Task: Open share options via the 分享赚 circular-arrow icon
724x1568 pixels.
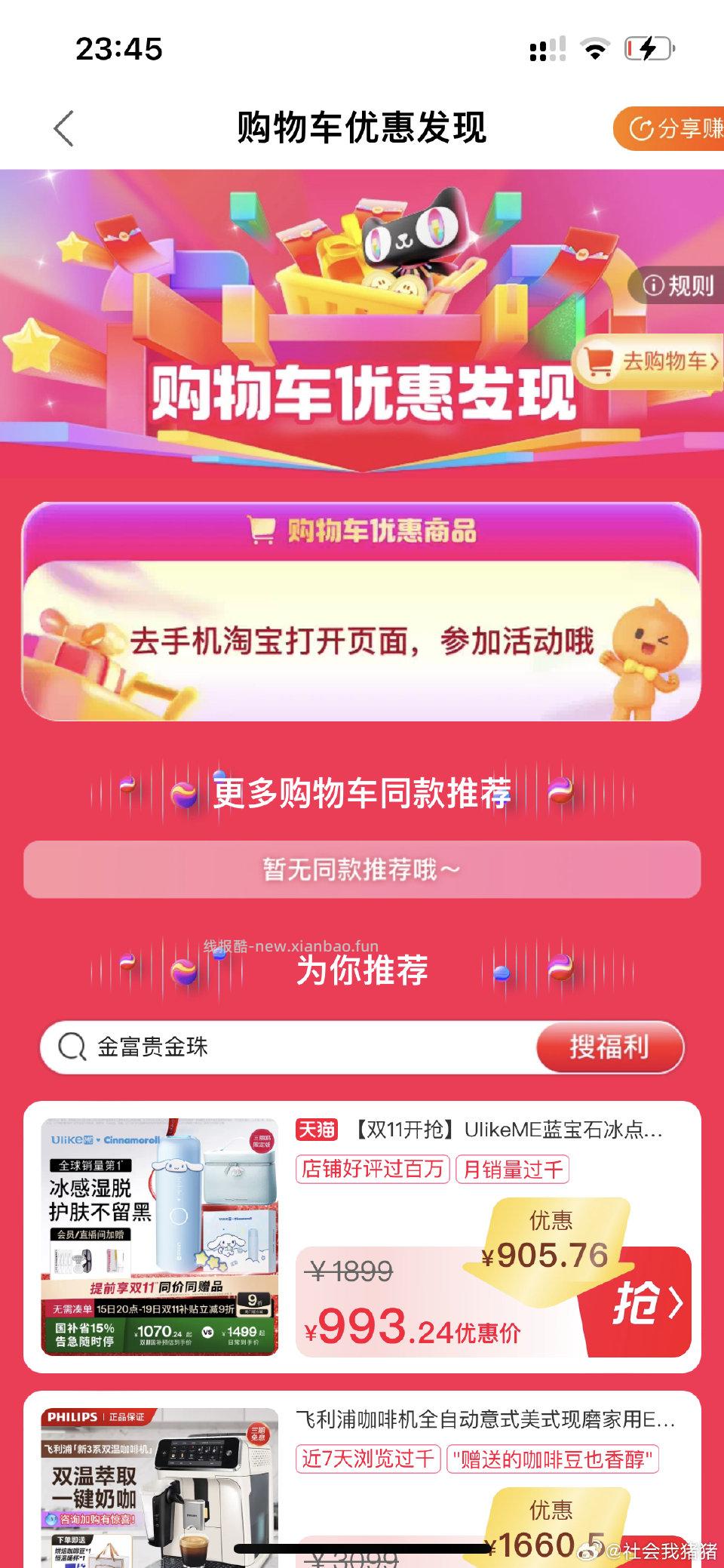Action: pyautogui.click(x=642, y=128)
